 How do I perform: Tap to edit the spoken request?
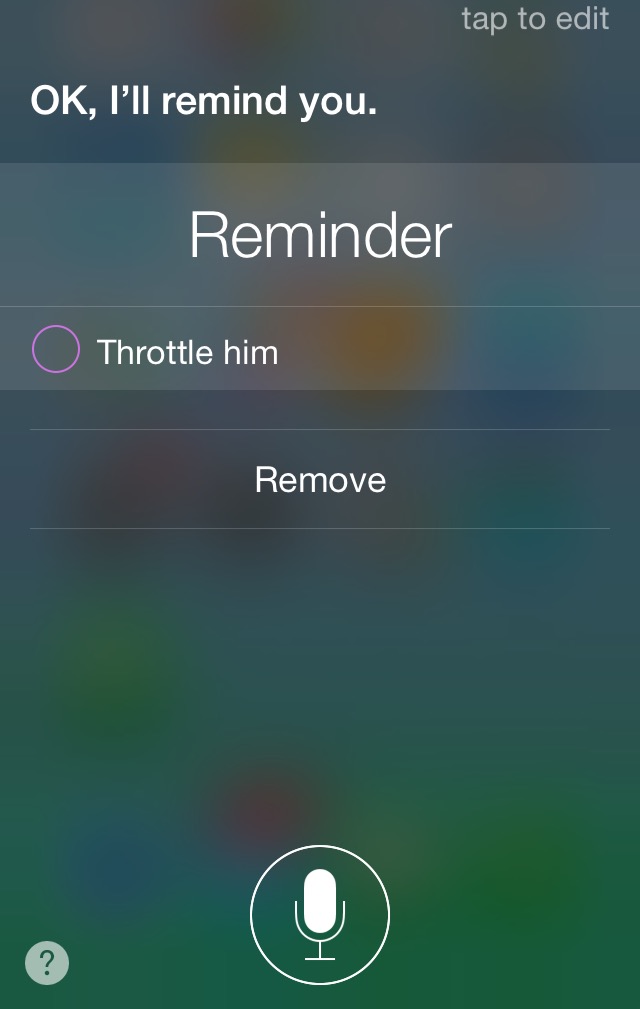pos(535,19)
